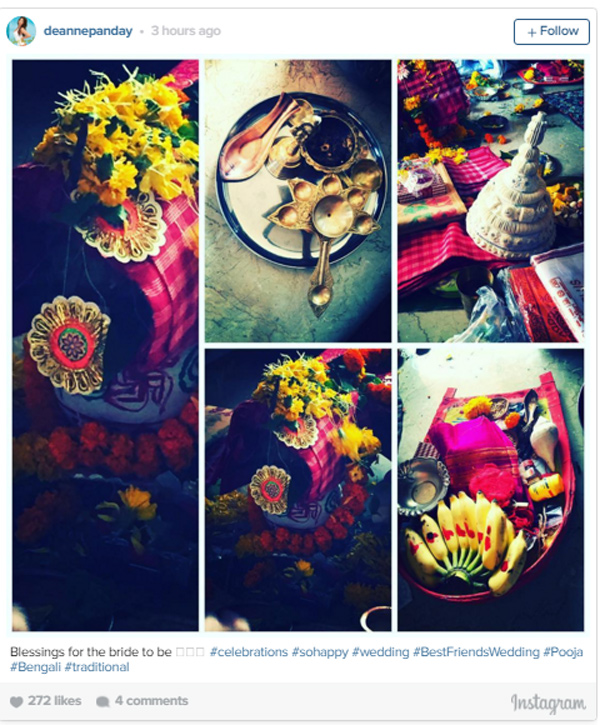Open the #Pooja hashtag
This screenshot has height=725, width=600.
click(x=563, y=652)
